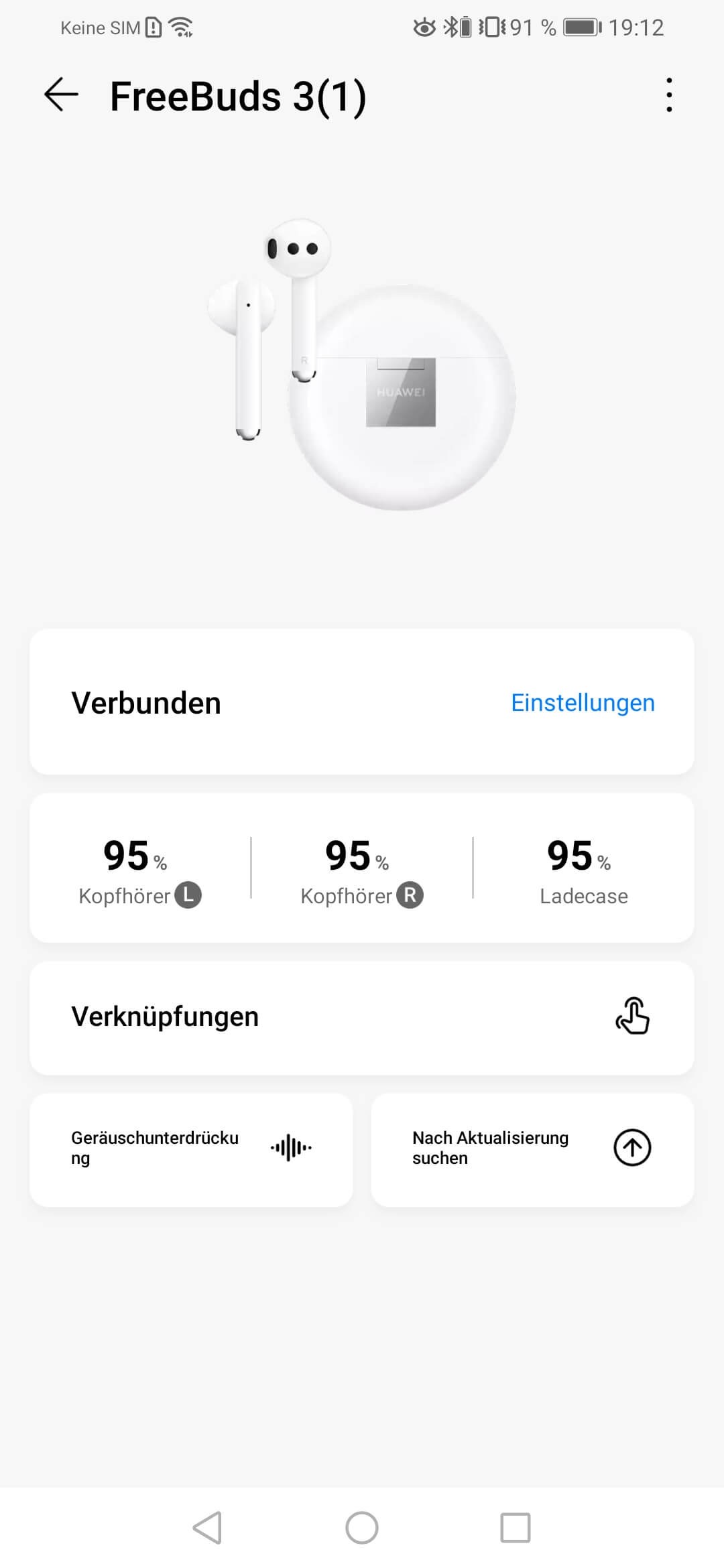Viewport: 724px width, 1568px height.
Task: Go back from FreeBuds 3(1) page
Action: pyautogui.click(x=61, y=94)
